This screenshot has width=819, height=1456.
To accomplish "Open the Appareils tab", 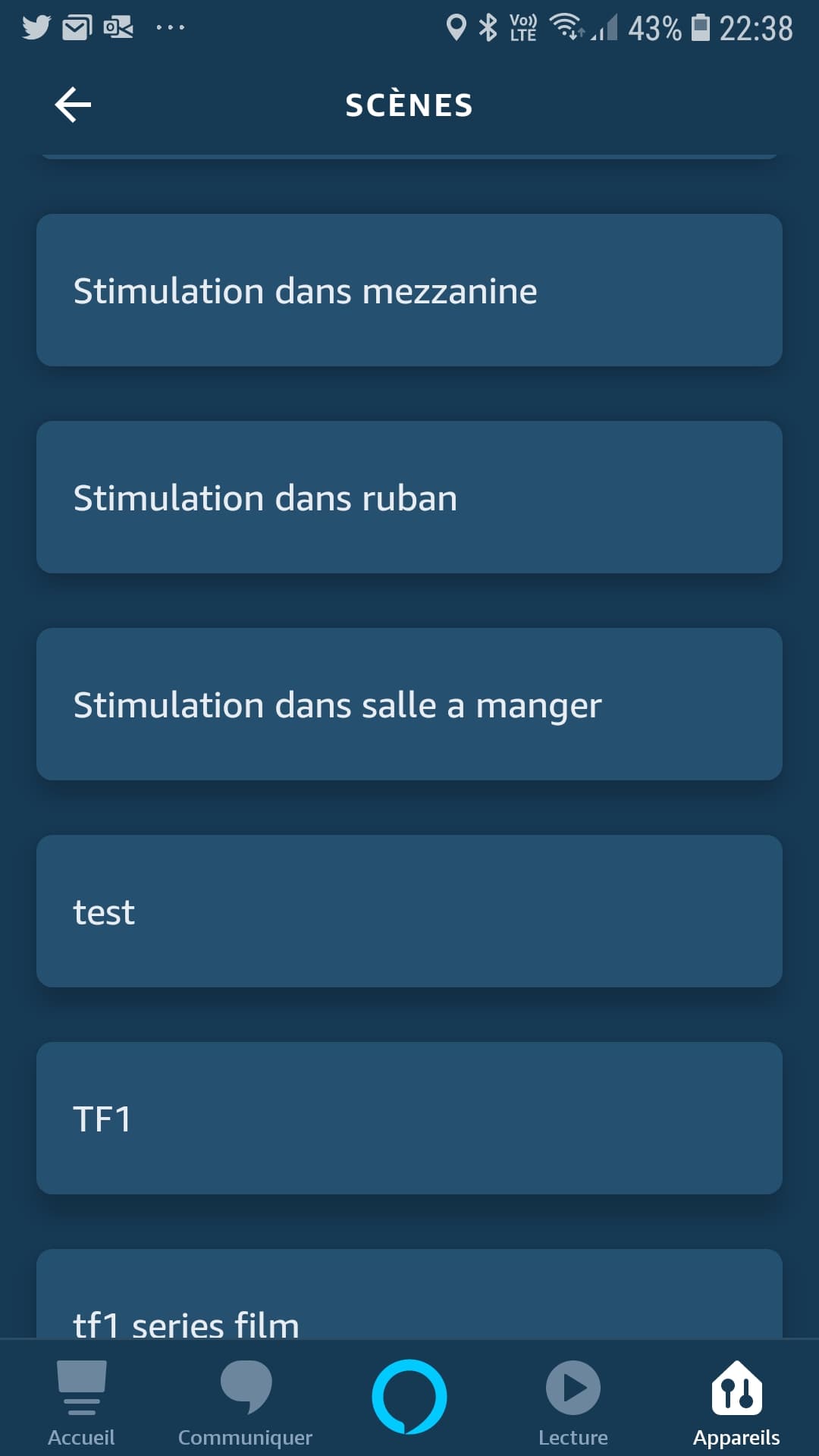I will click(736, 1403).
